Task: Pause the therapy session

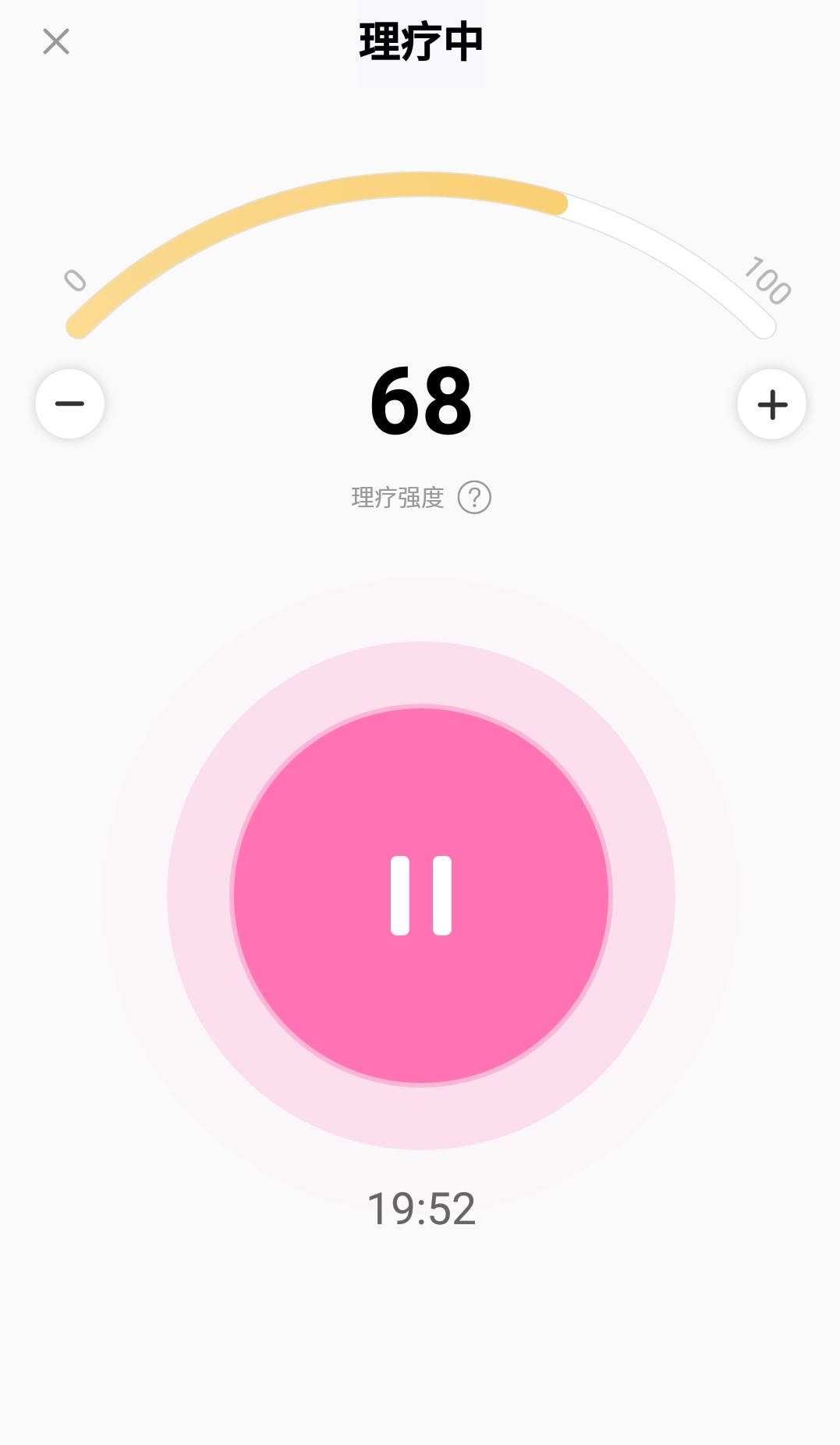Action: point(421,895)
